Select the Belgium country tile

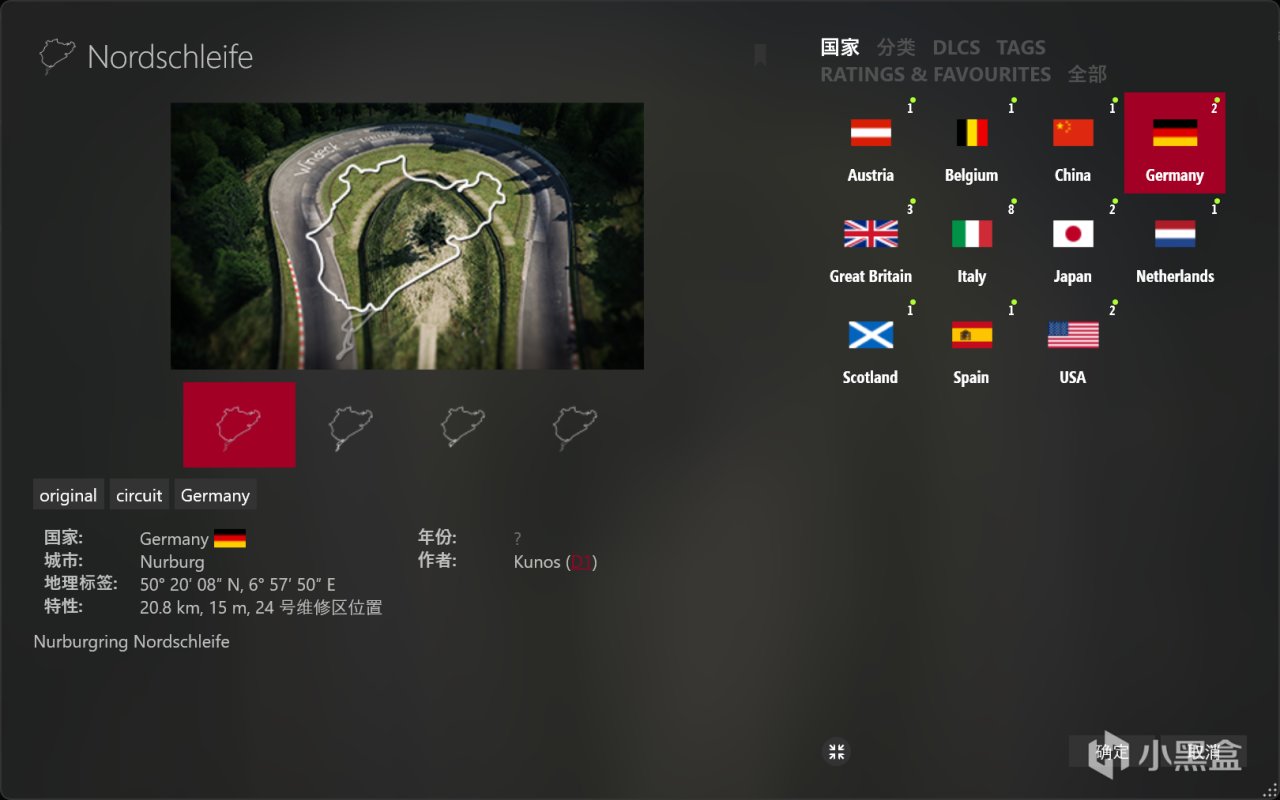(x=971, y=144)
